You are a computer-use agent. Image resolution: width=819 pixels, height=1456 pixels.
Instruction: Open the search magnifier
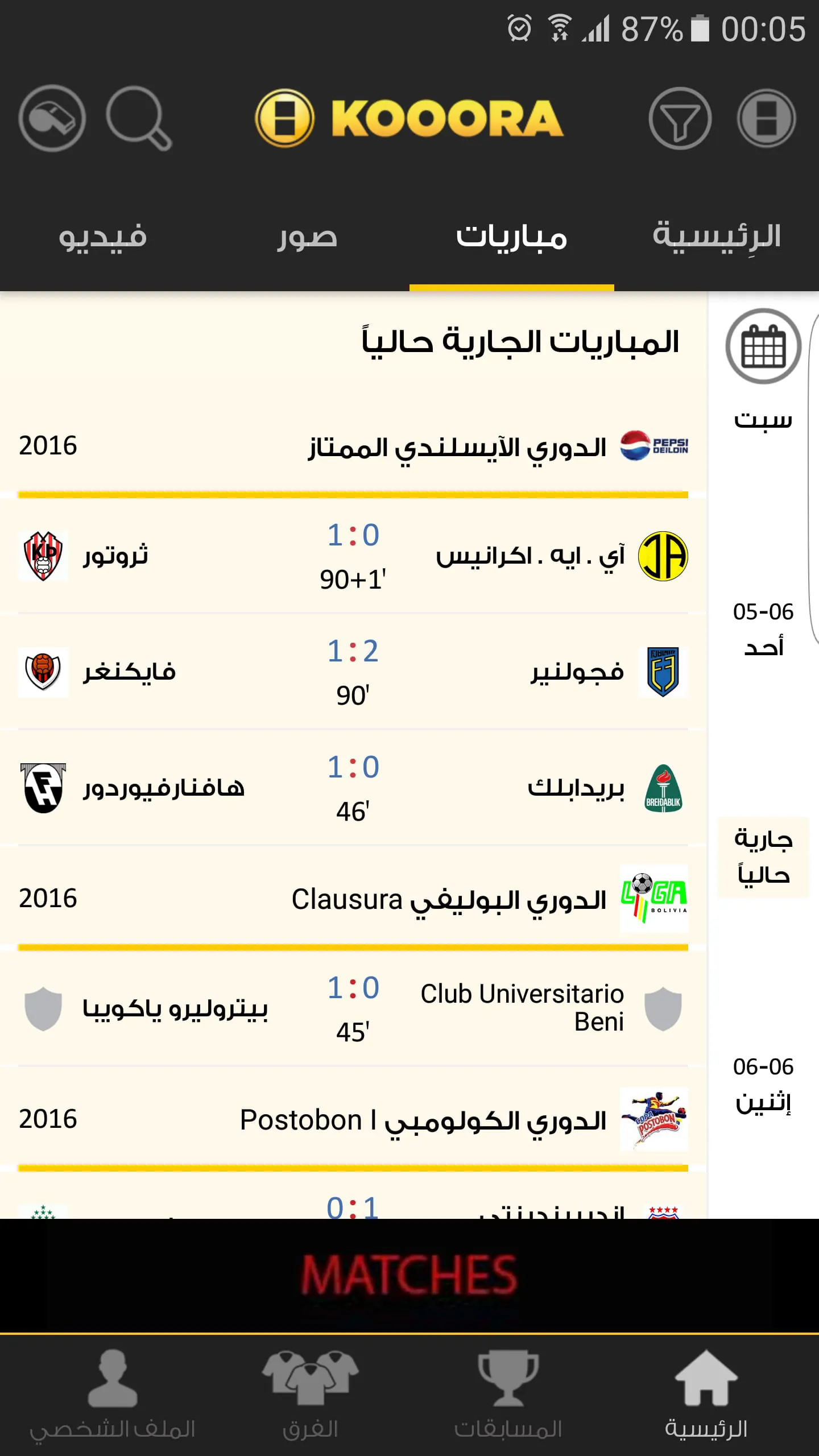[138, 118]
